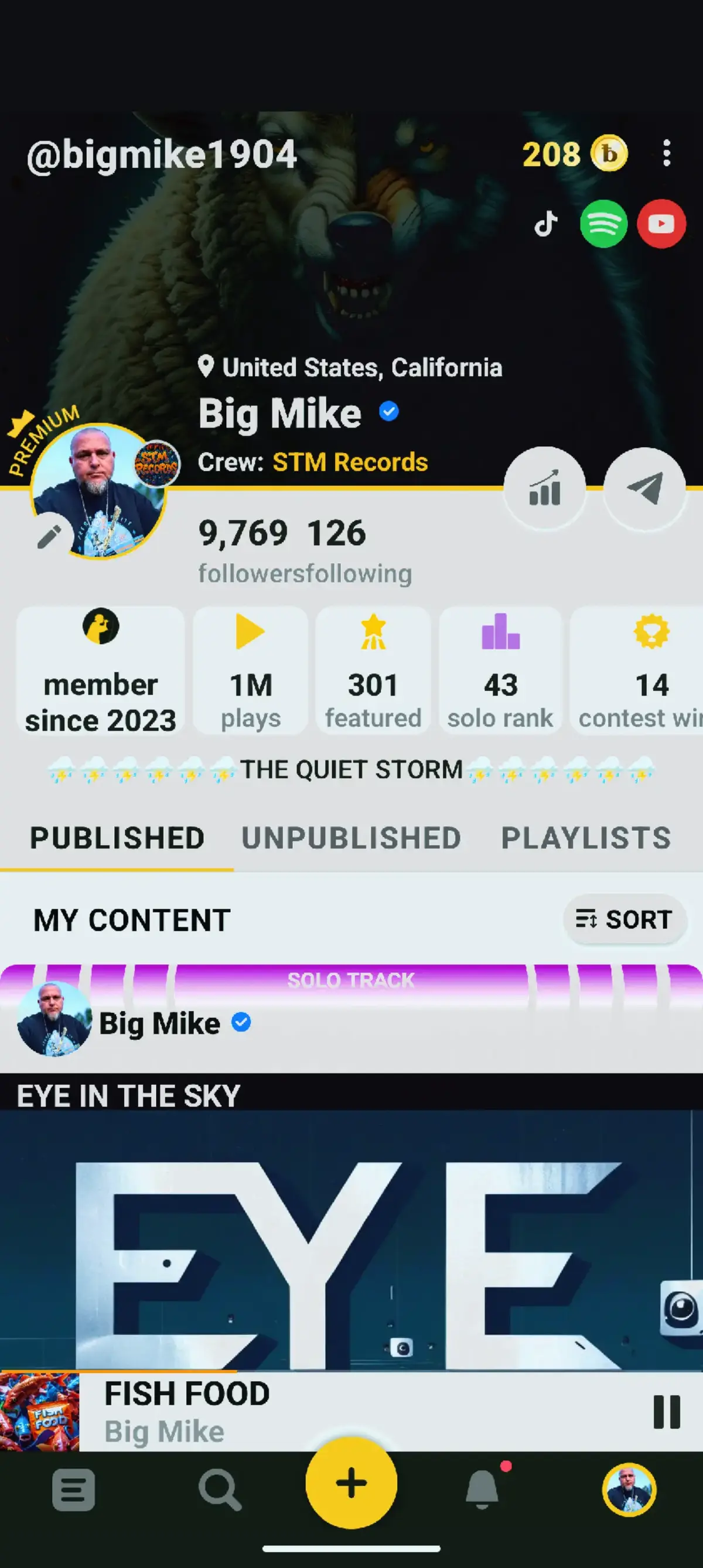Sort my content
The image size is (703, 1568).
[x=624, y=919]
